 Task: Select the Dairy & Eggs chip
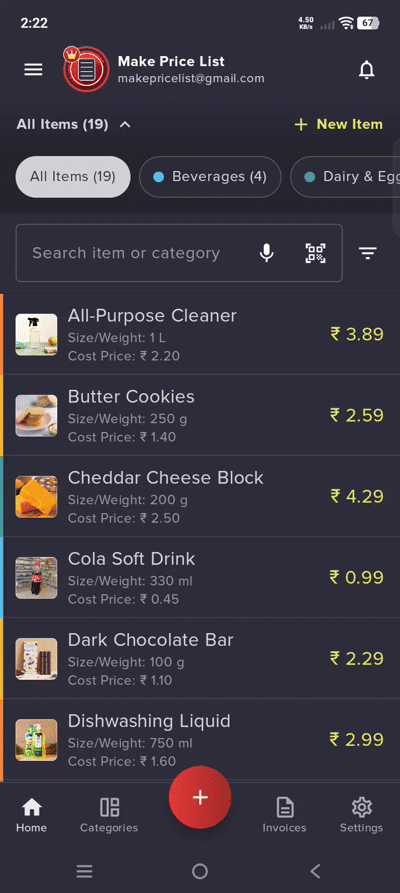click(x=345, y=177)
